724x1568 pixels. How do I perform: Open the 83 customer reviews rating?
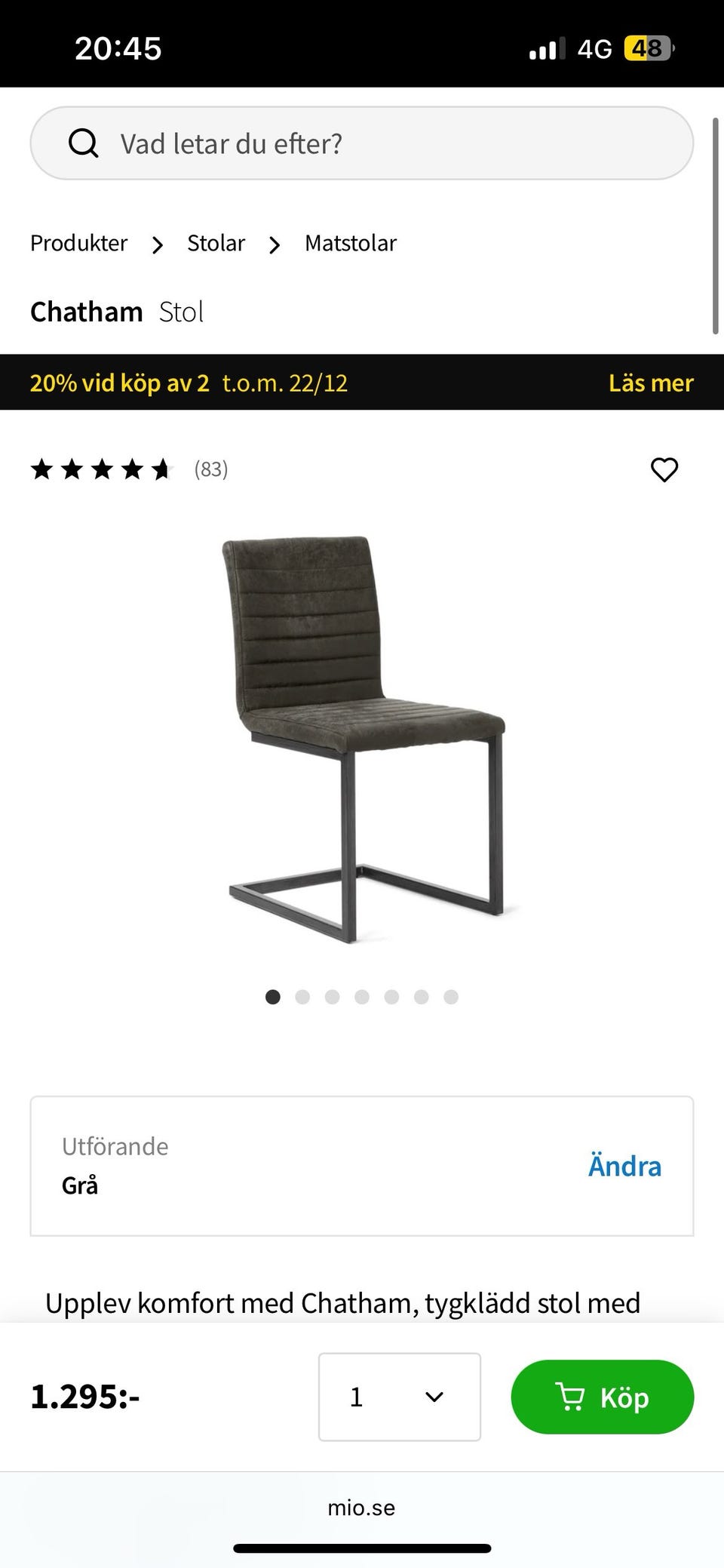(x=128, y=469)
